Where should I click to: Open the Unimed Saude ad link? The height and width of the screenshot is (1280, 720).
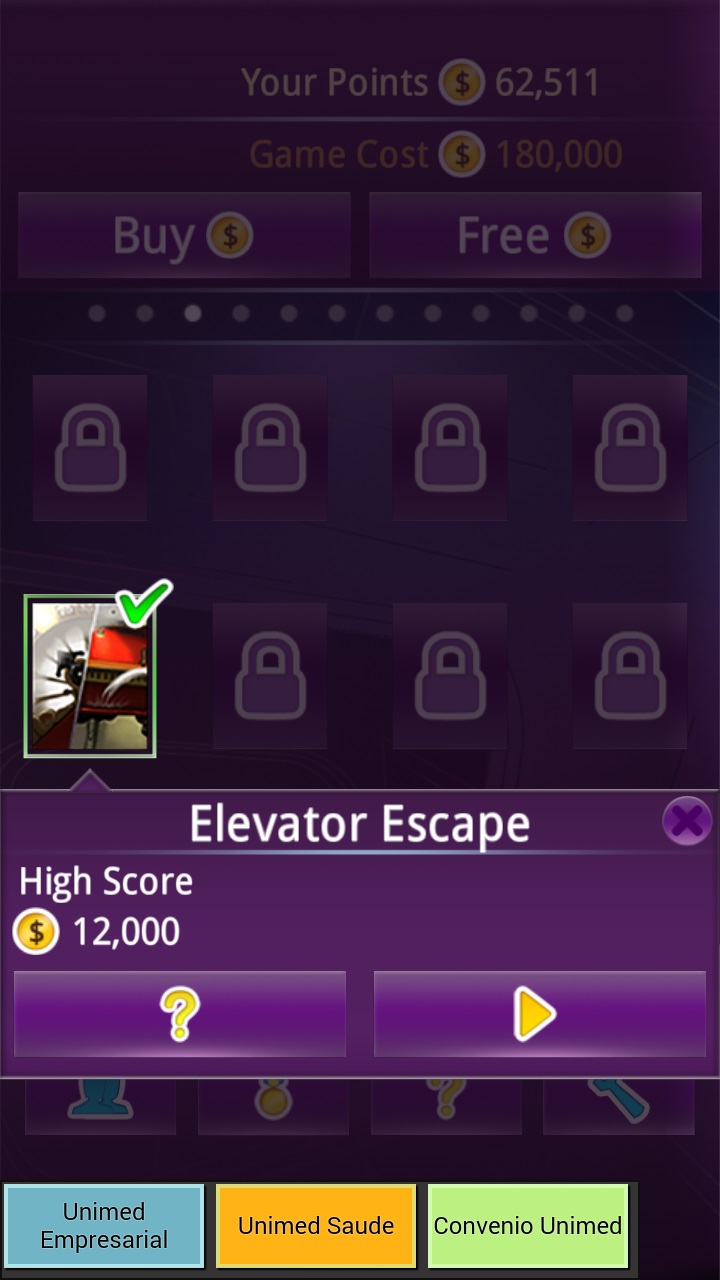coord(316,1225)
